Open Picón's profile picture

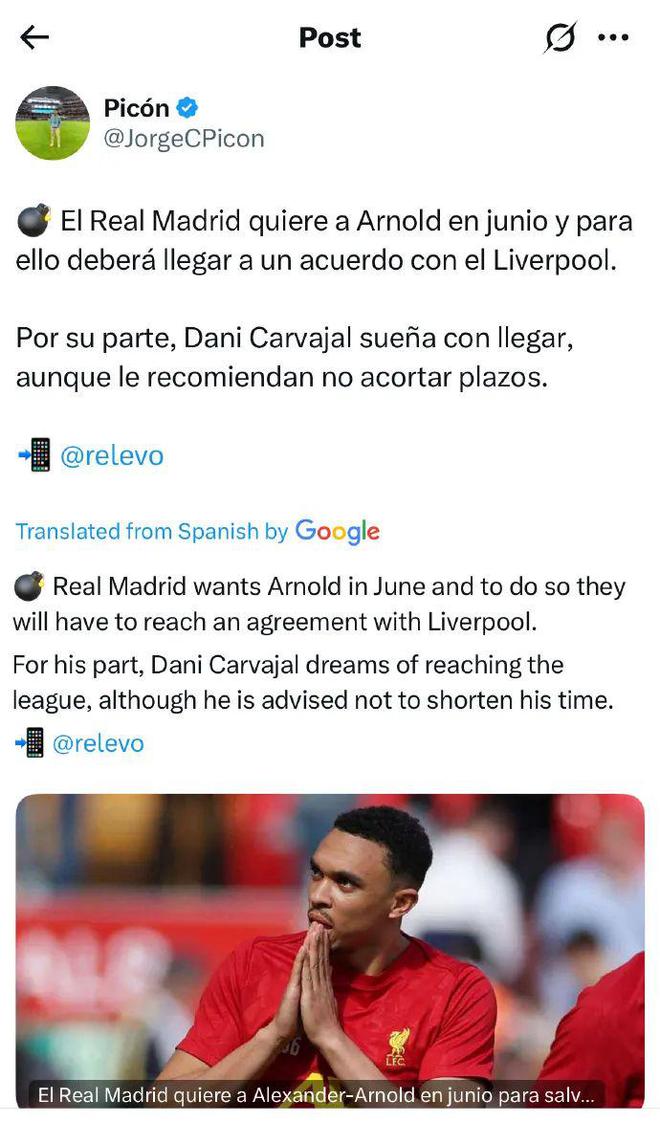point(52,123)
